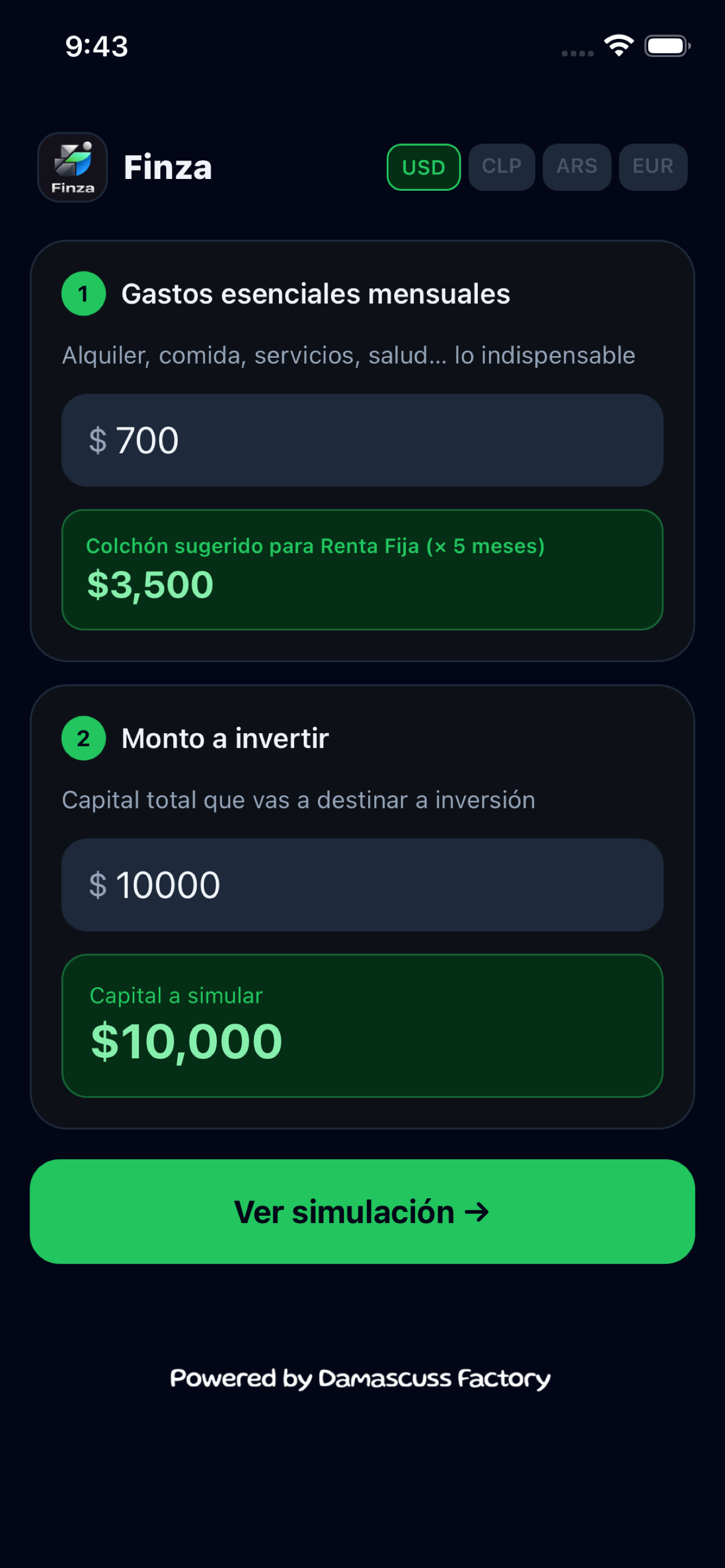Image resolution: width=725 pixels, height=1568 pixels.
Task: Open the Gastos esenciales mensuales section
Action: (x=317, y=294)
